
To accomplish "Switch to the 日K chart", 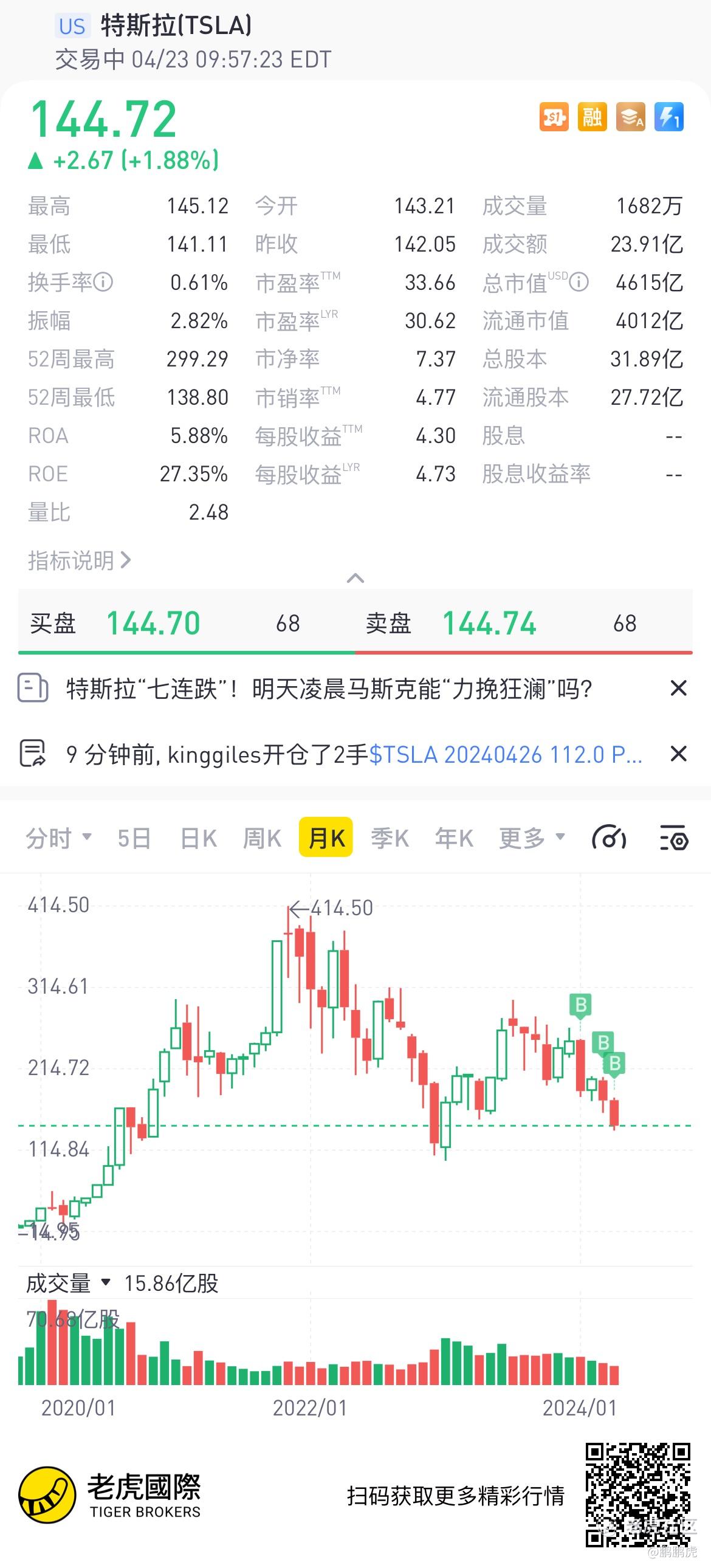I will tap(199, 838).
